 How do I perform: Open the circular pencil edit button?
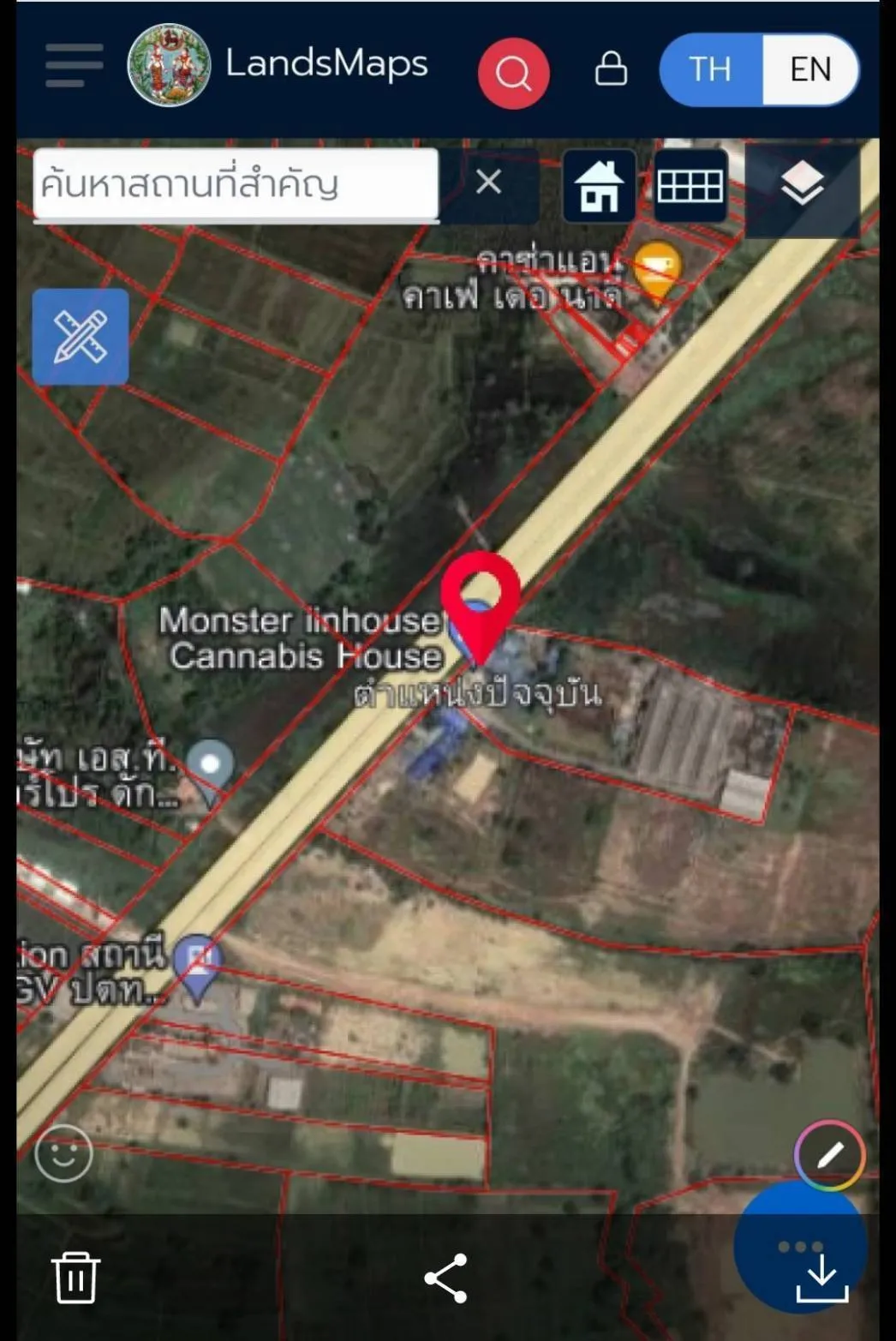829,1155
